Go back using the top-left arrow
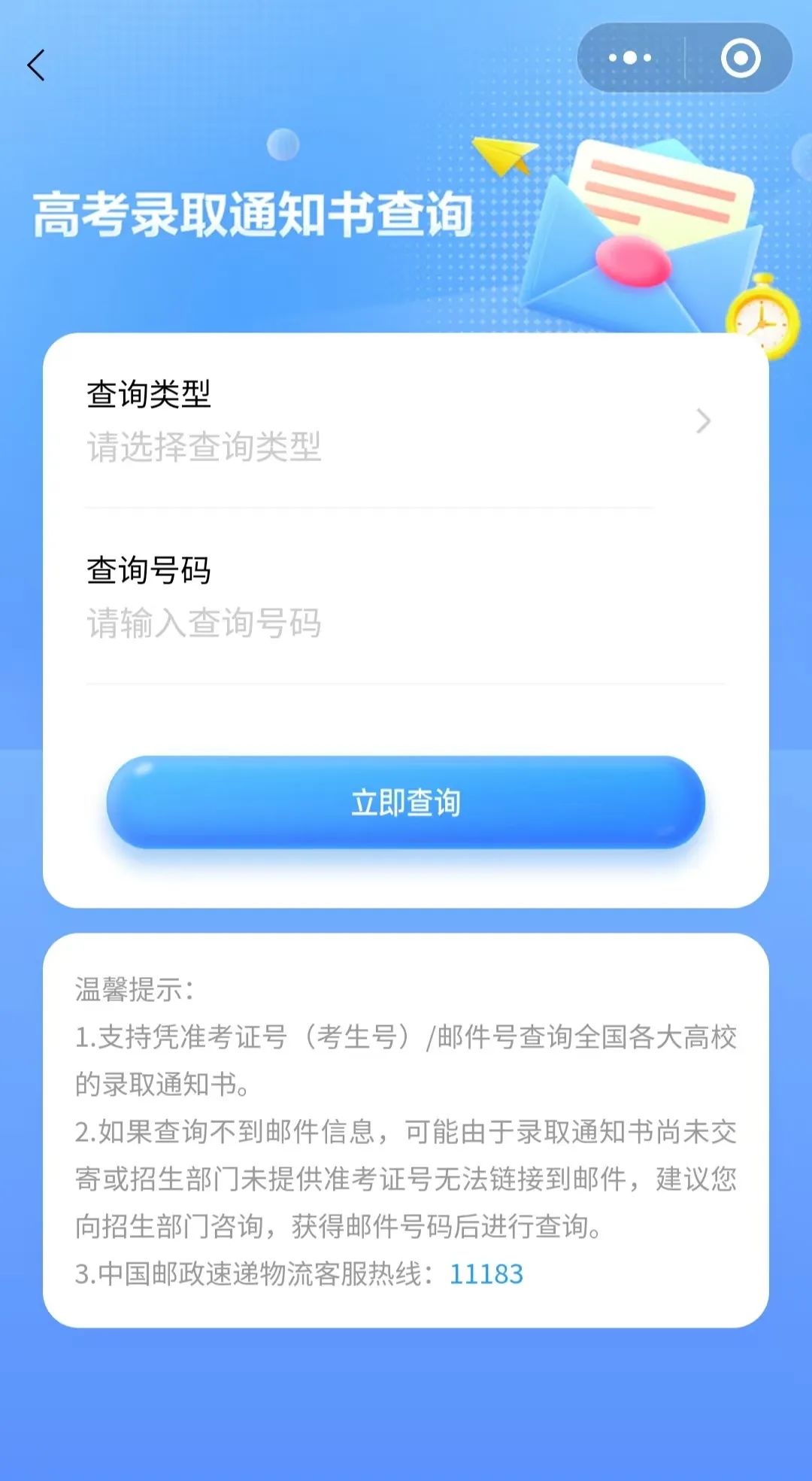The height and width of the screenshot is (1481, 812). 36,65
